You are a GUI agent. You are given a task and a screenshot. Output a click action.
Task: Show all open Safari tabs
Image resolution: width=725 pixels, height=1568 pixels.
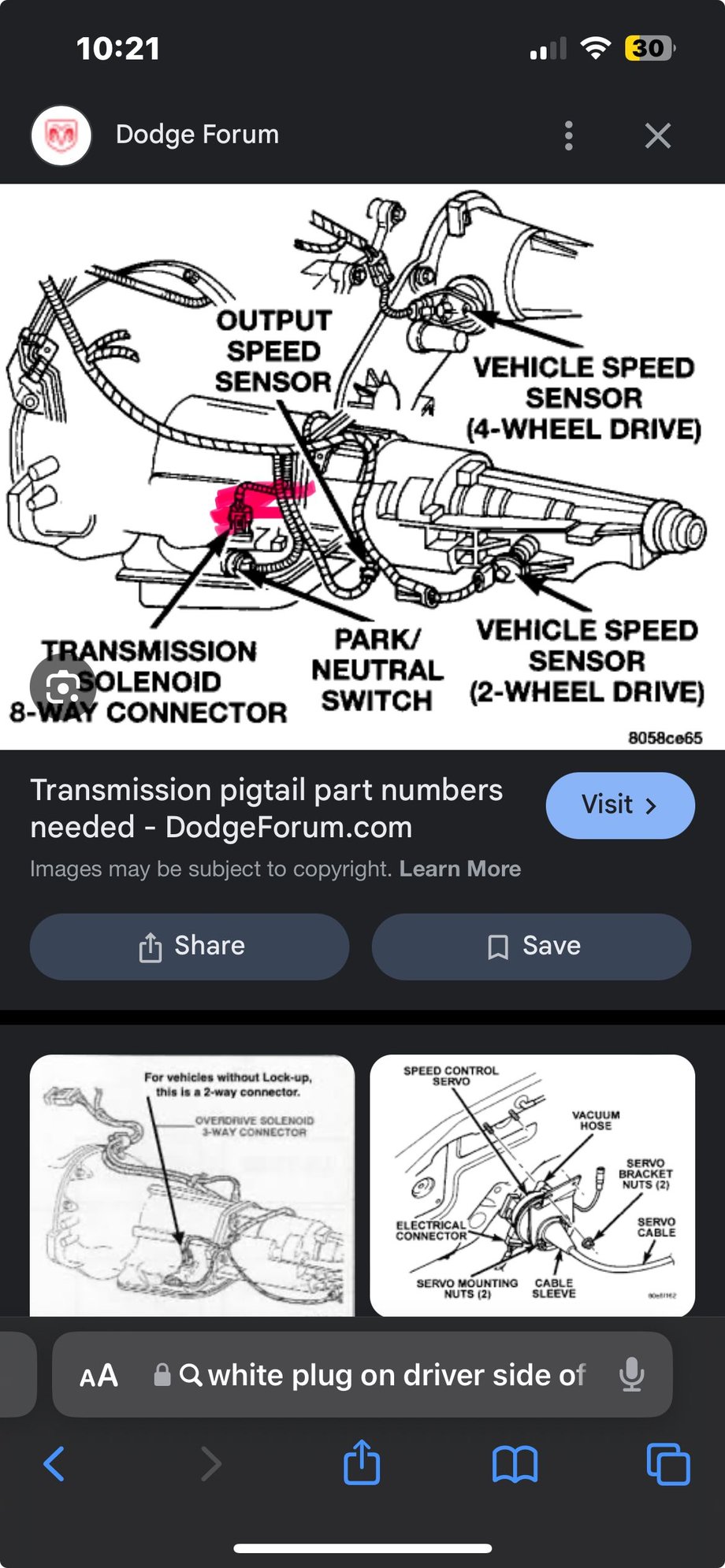coord(667,1464)
